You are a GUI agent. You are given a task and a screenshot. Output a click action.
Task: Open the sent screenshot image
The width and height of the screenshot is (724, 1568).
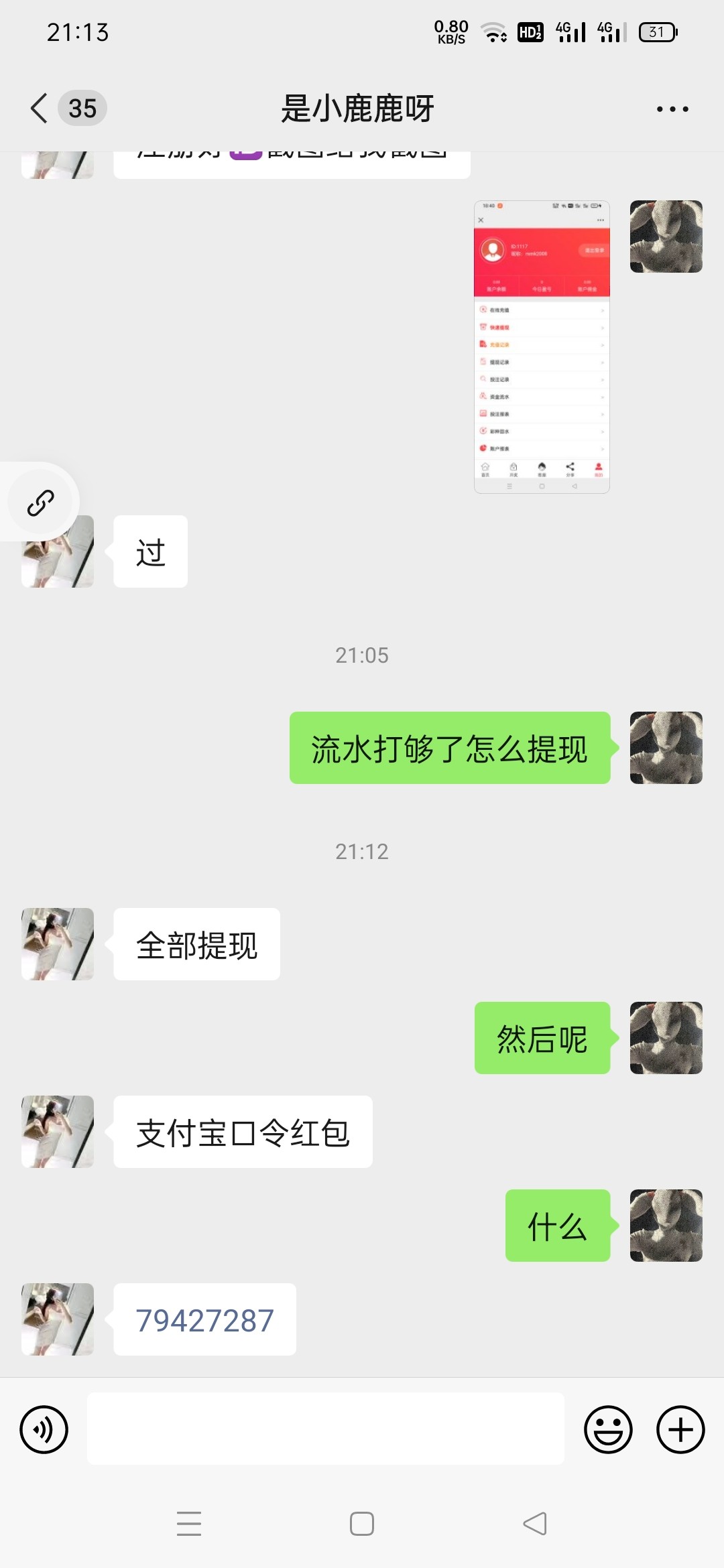[542, 347]
